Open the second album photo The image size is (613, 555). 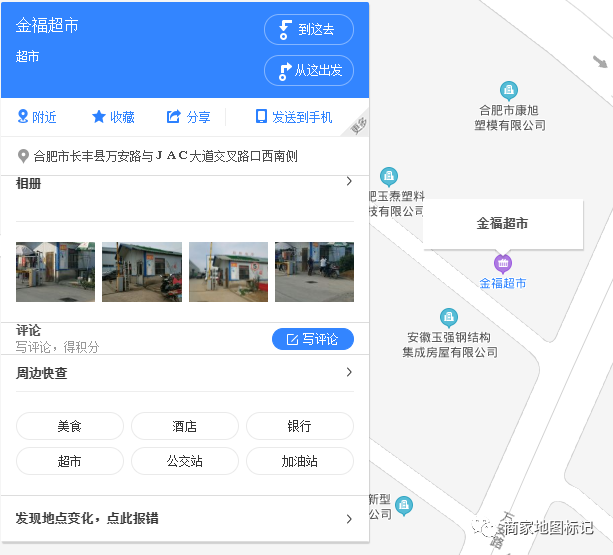[142, 271]
